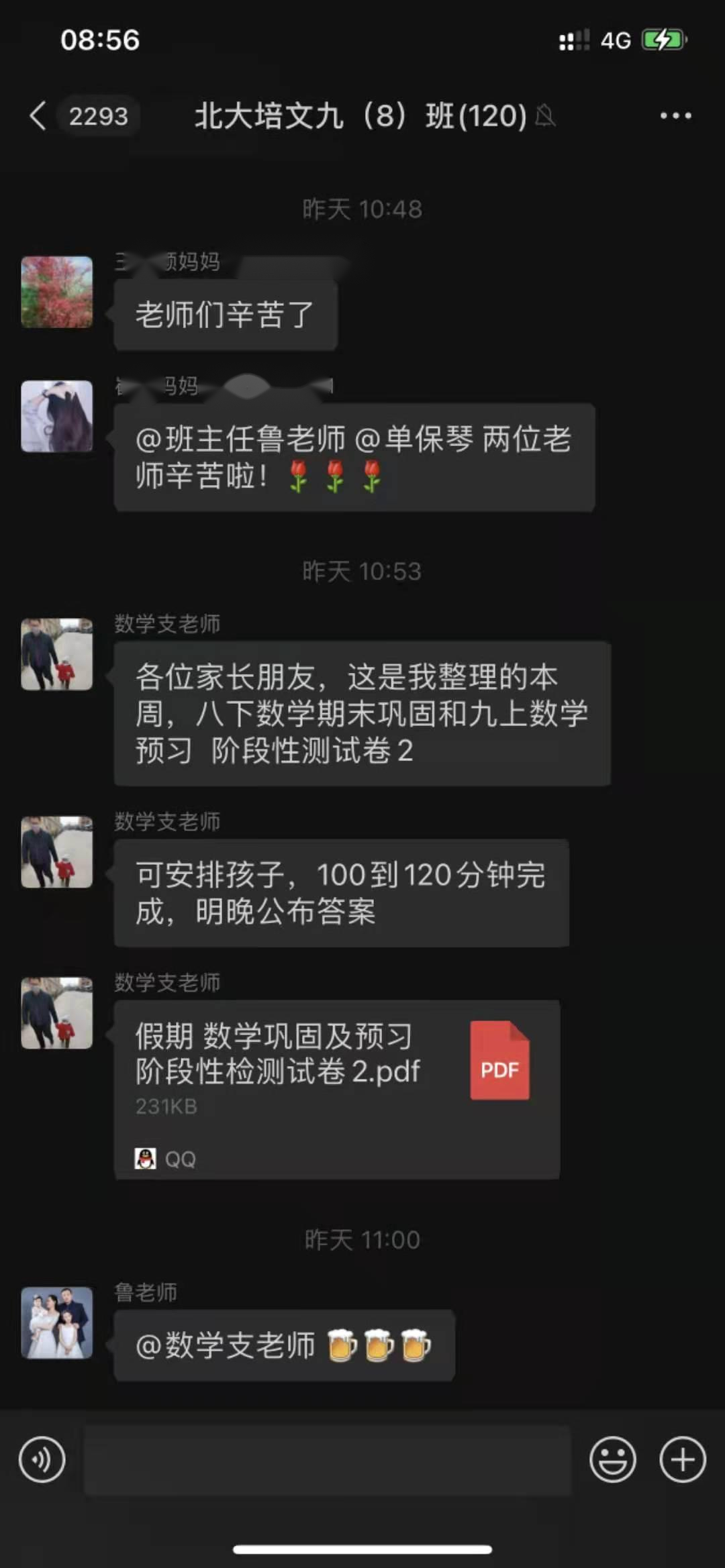
Task: View avatar of sender of 老师们辛苦了
Action: (x=57, y=292)
